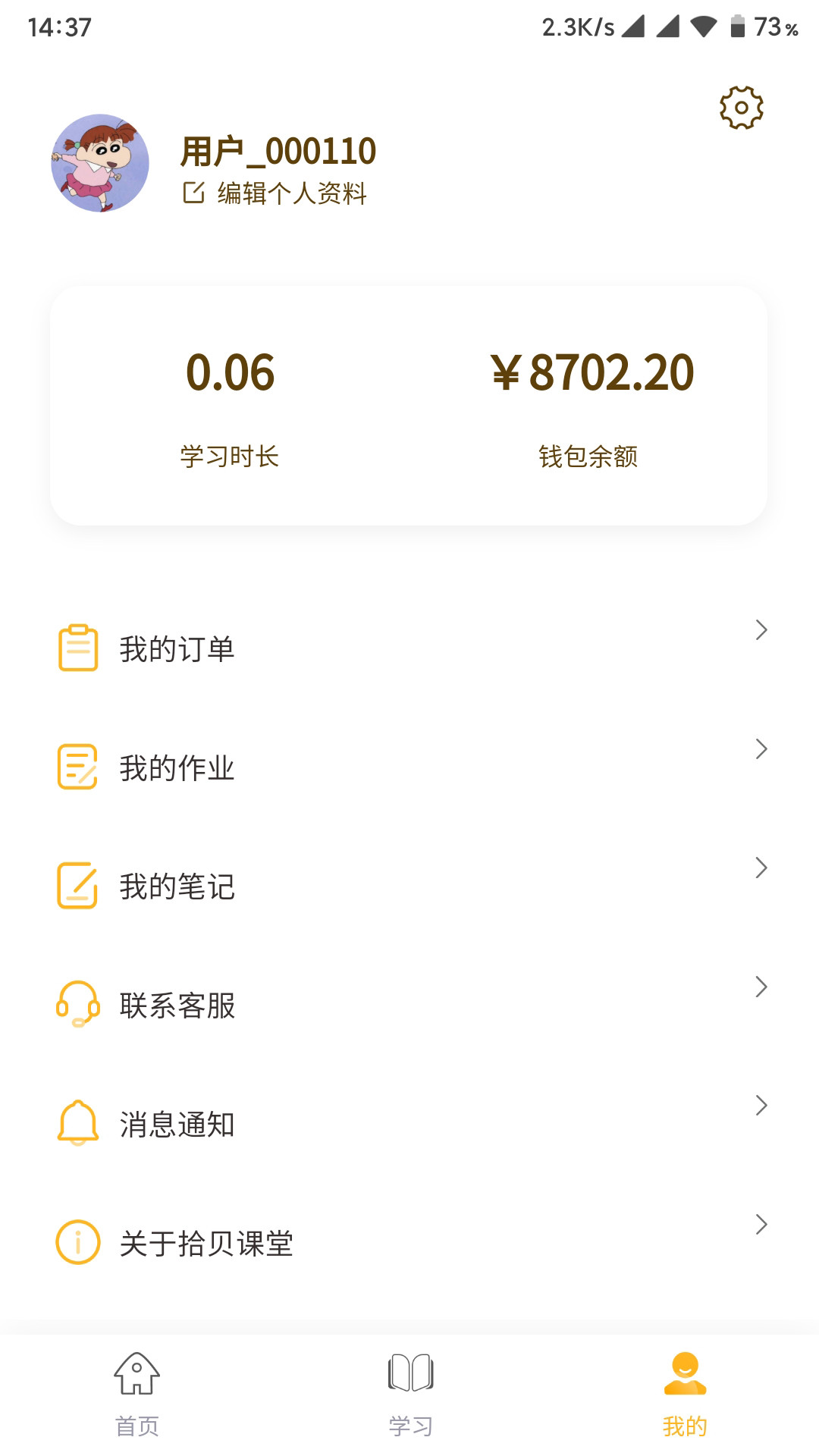This screenshot has width=819, height=1456.
Task: Select the edit profile pencil icon
Action: pos(194,192)
